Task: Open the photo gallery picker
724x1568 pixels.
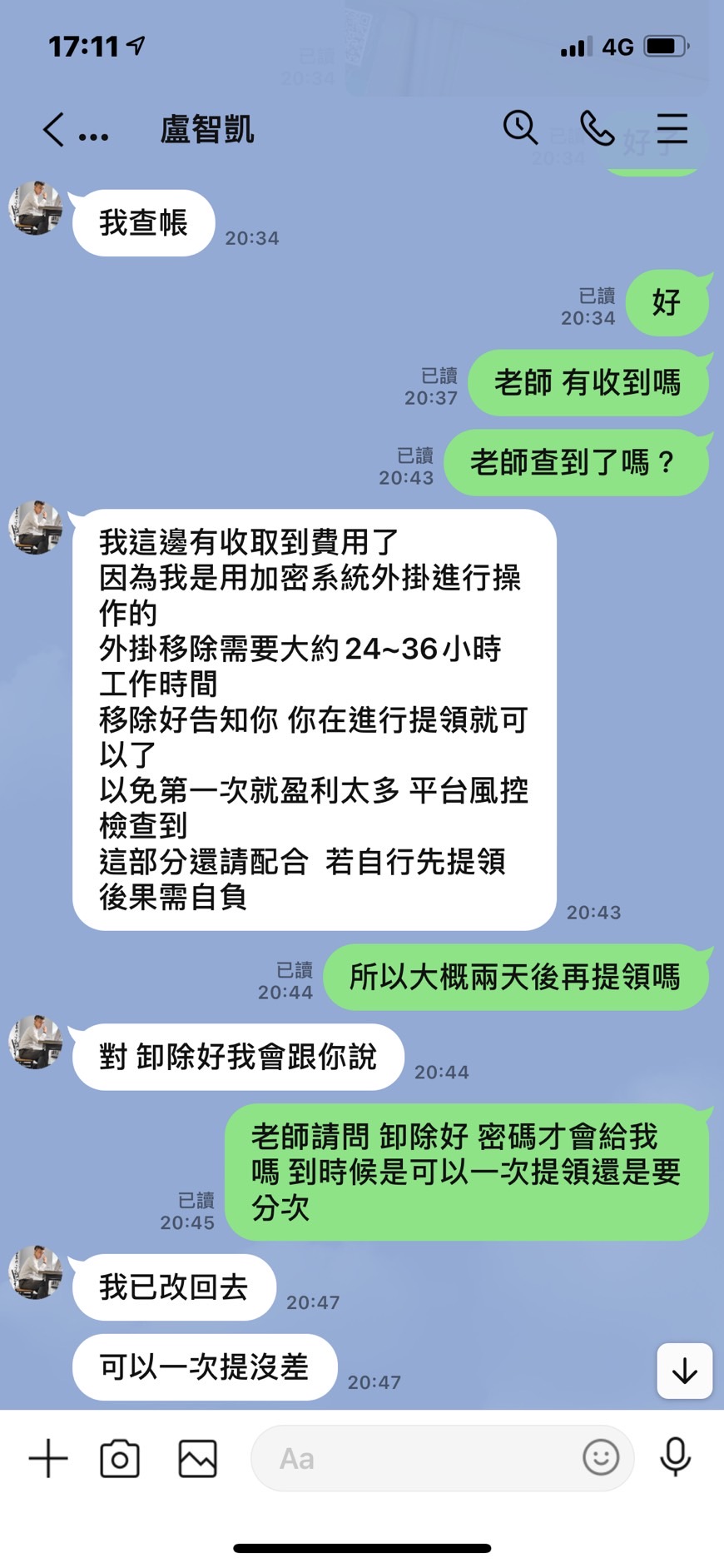Action: 197,1458
